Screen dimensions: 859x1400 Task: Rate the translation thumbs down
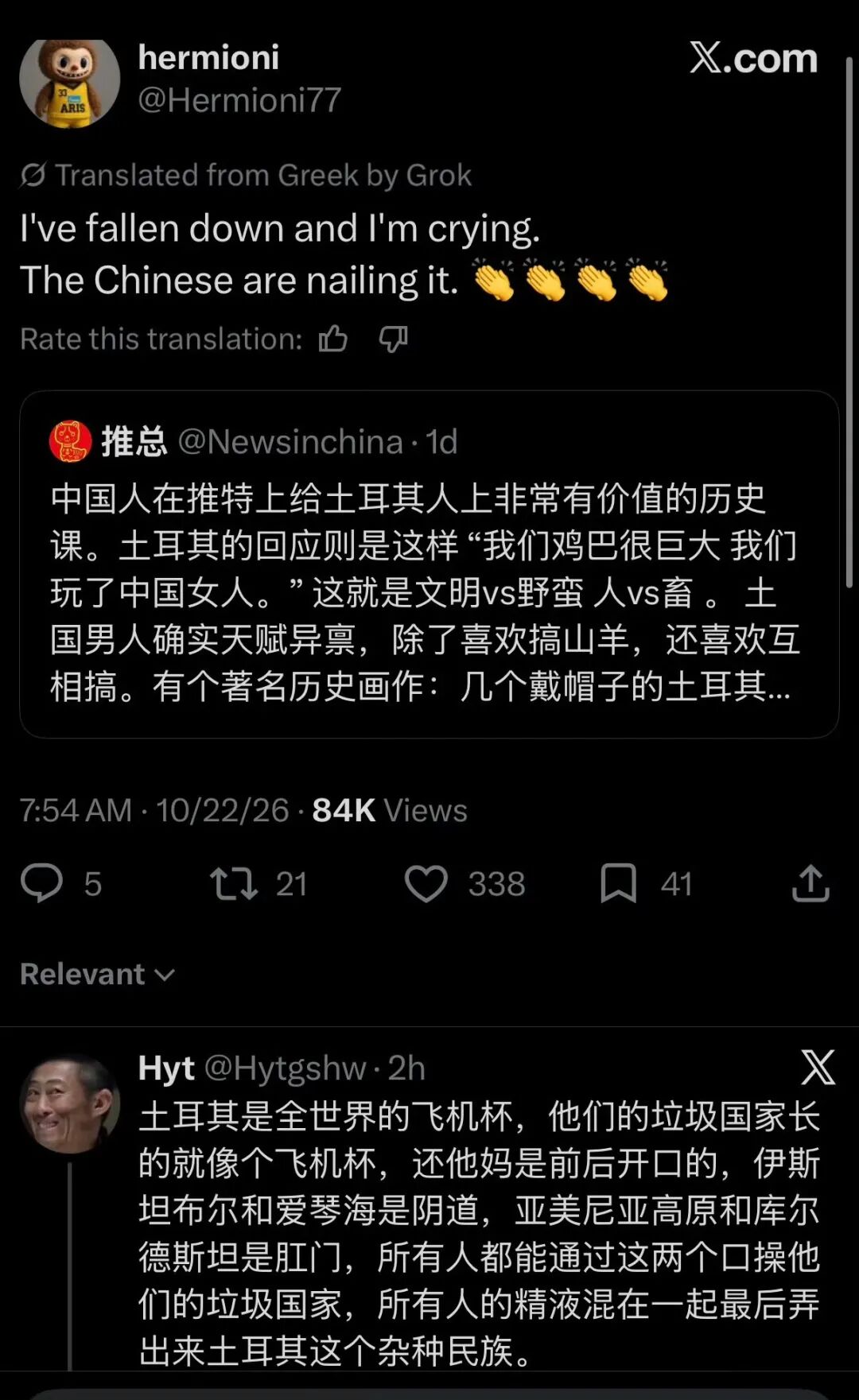click(393, 339)
